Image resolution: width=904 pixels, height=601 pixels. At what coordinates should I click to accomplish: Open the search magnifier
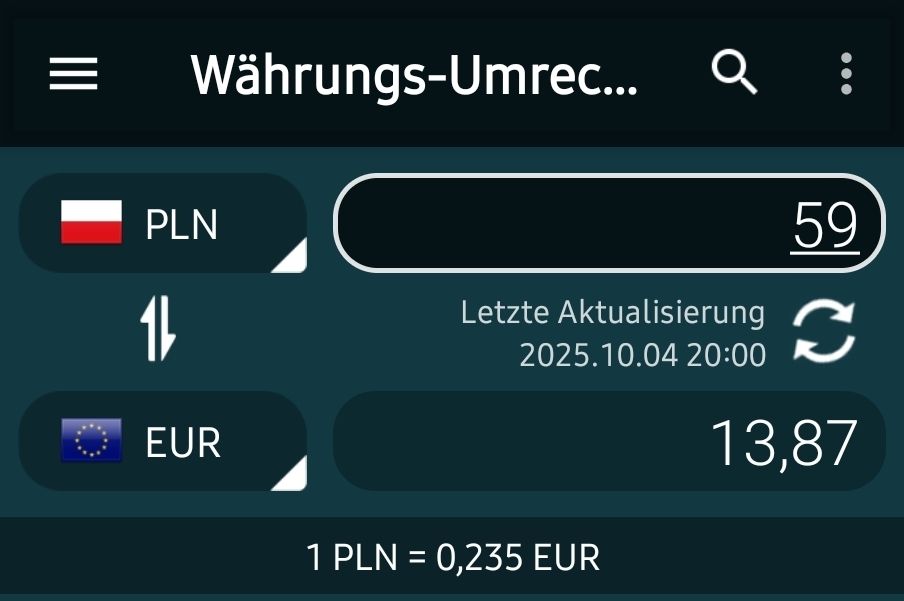tap(734, 73)
